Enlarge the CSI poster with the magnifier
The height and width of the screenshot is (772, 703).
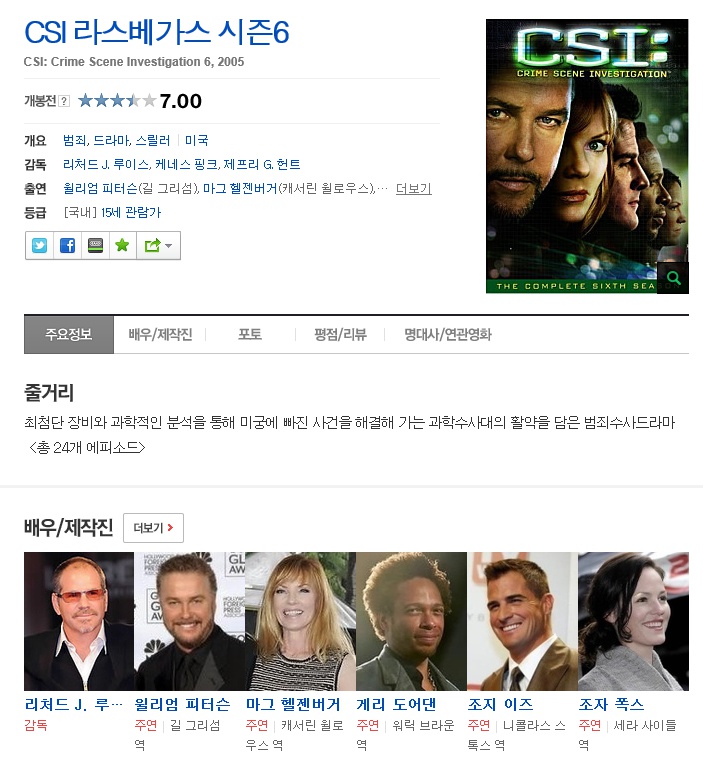pyautogui.click(x=674, y=278)
